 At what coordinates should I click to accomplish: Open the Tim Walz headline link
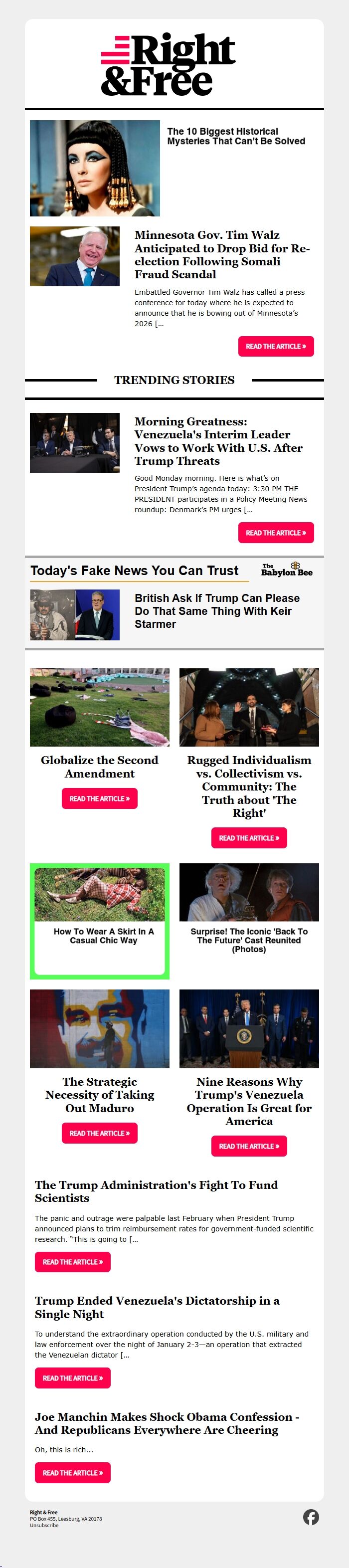coord(222,254)
